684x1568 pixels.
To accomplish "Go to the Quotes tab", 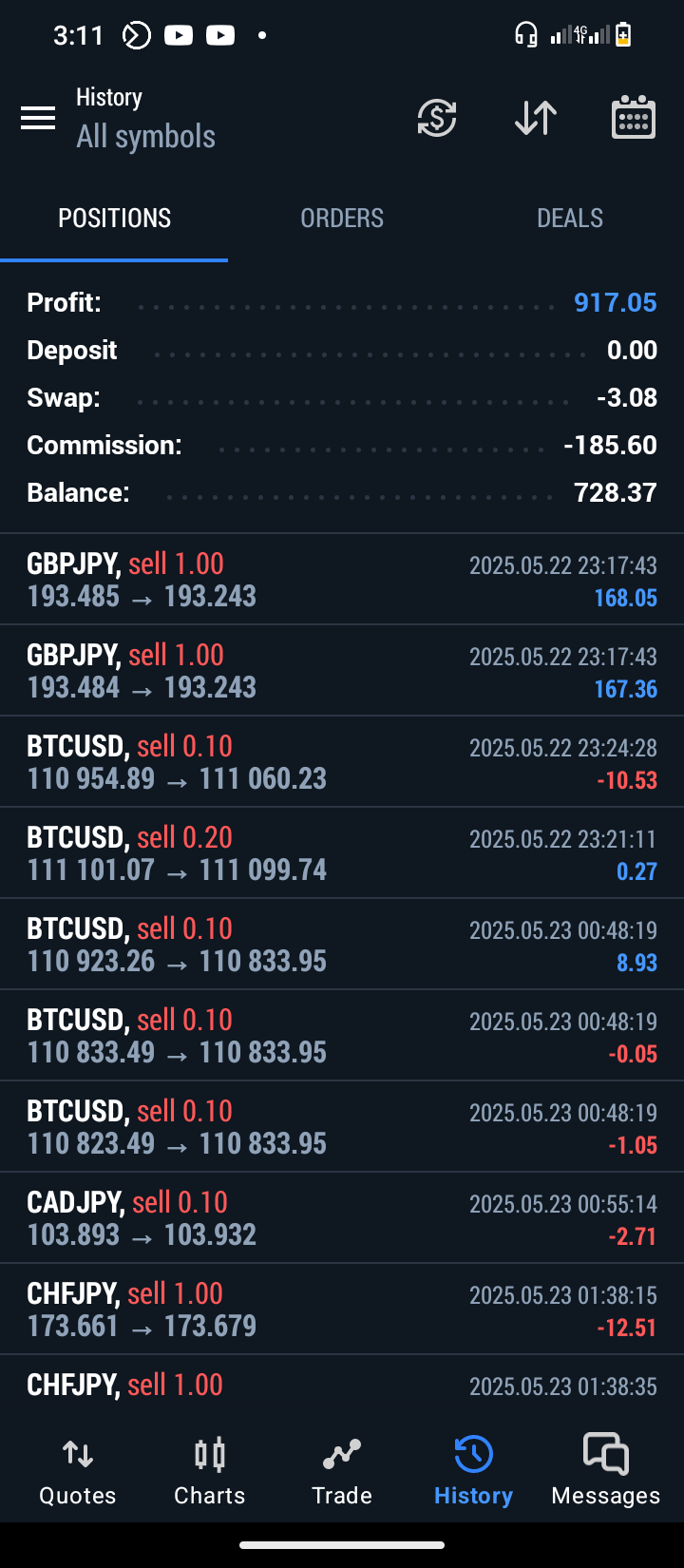I will pos(78,1471).
